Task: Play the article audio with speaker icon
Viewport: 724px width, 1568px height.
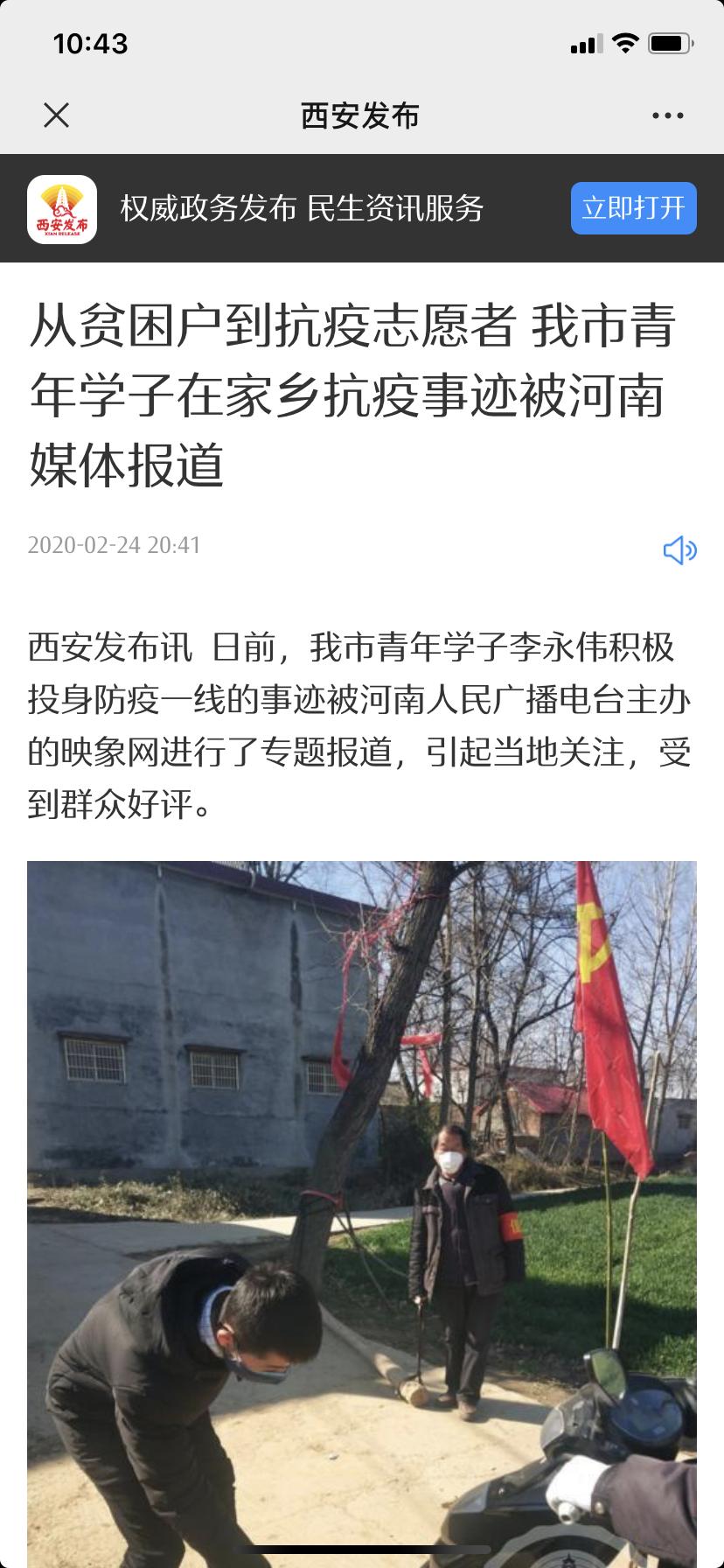Action: click(679, 550)
